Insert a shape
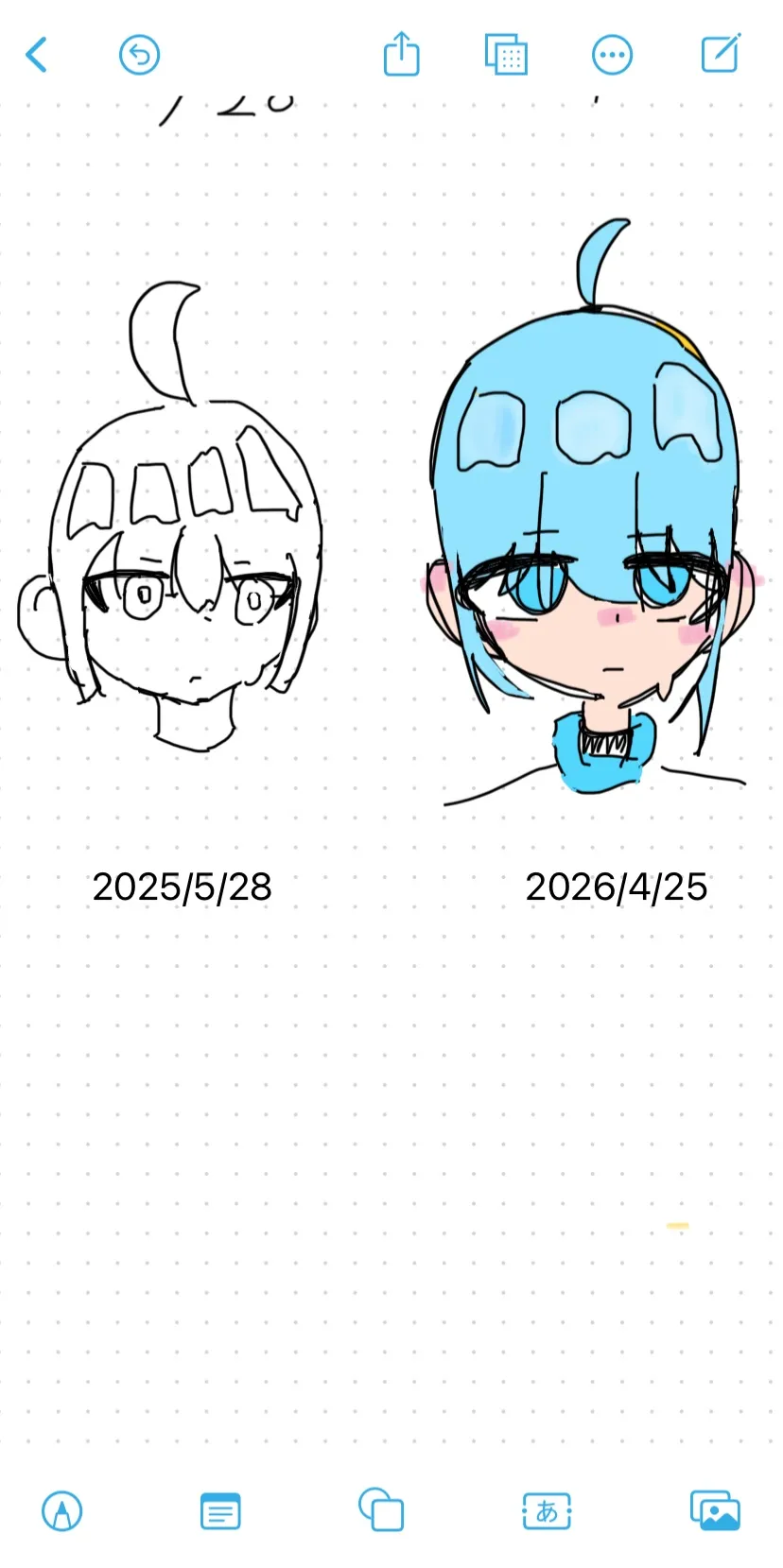The height and width of the screenshot is (1568, 783). coord(381,1509)
